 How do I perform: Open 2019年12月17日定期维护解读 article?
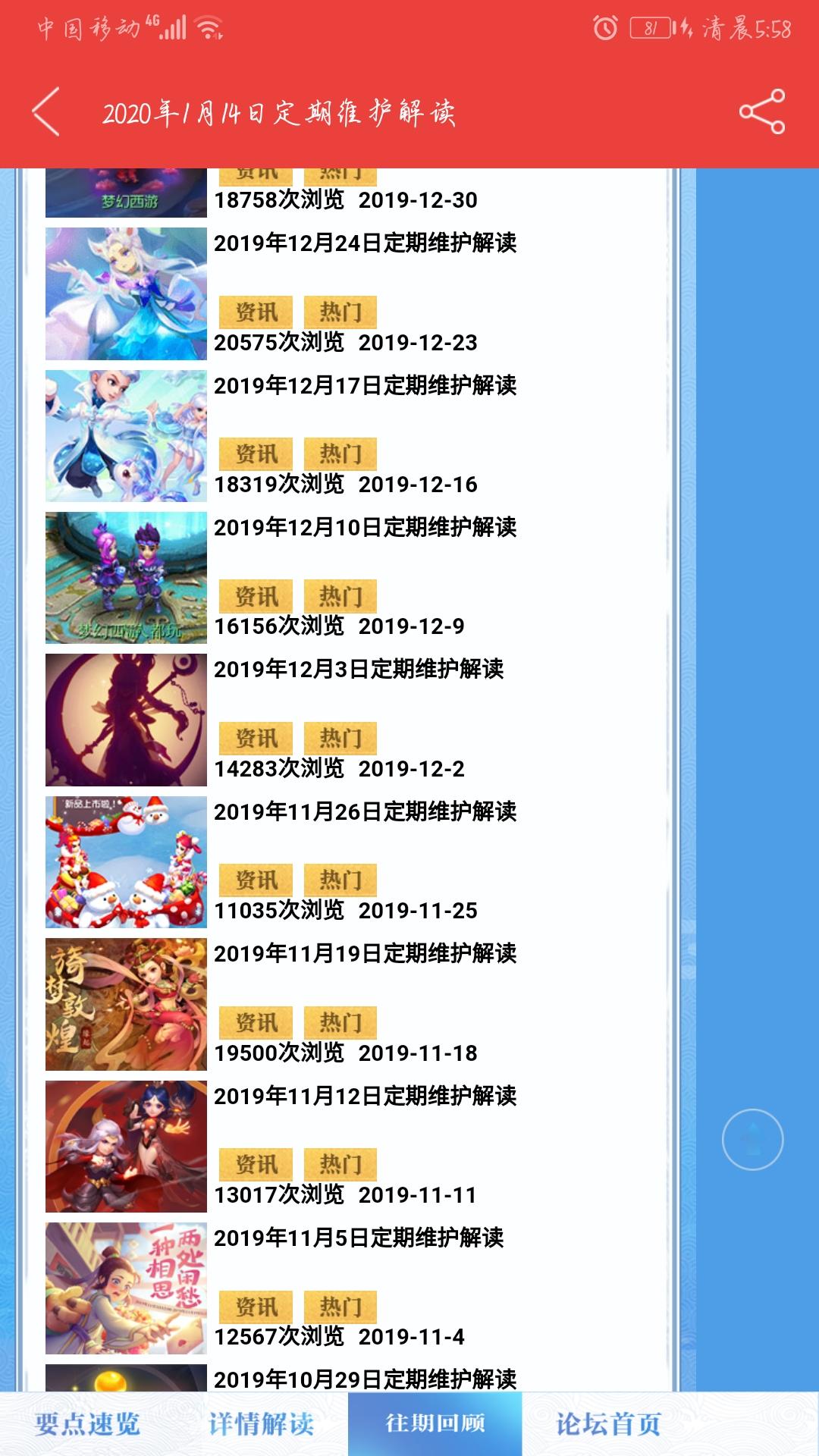365,385
